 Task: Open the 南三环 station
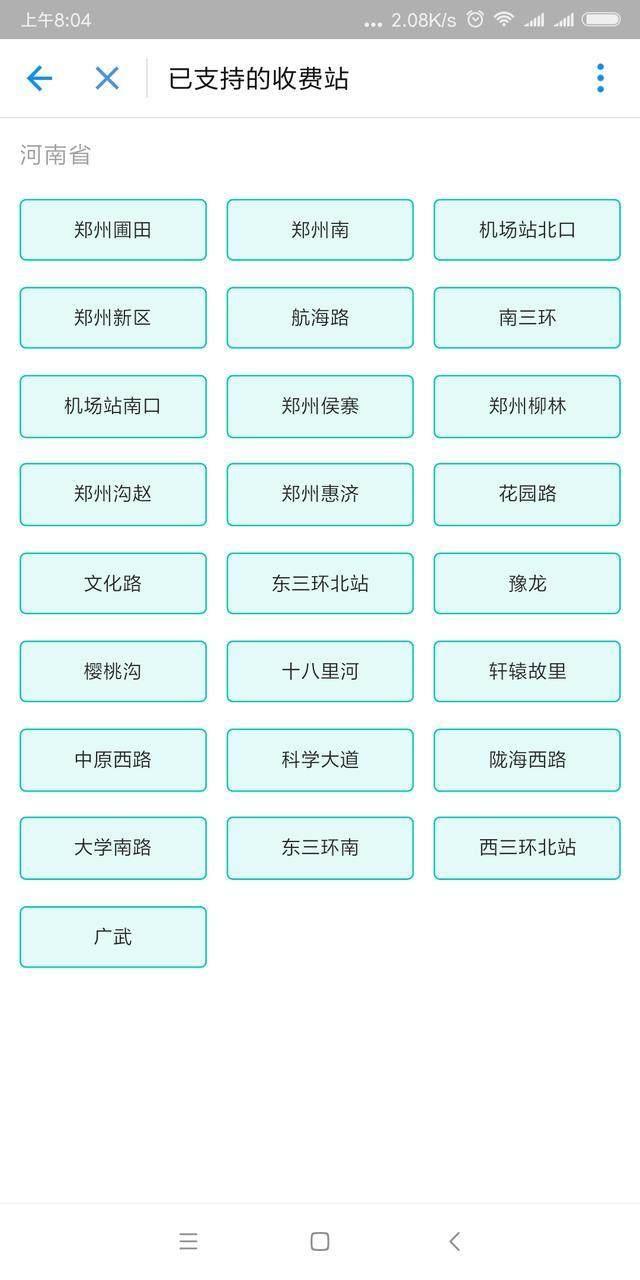click(527, 318)
